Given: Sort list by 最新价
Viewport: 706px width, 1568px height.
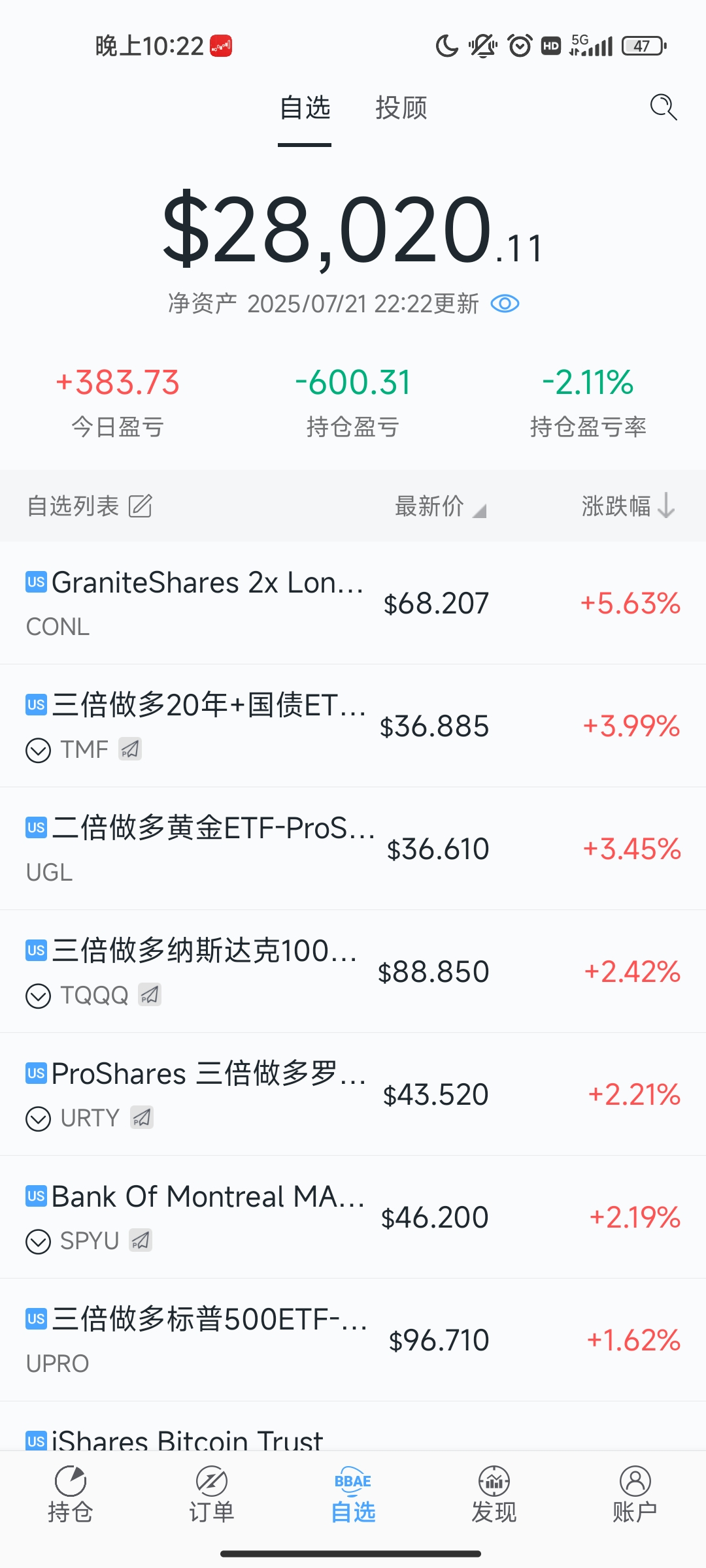Looking at the screenshot, I should 439,506.
